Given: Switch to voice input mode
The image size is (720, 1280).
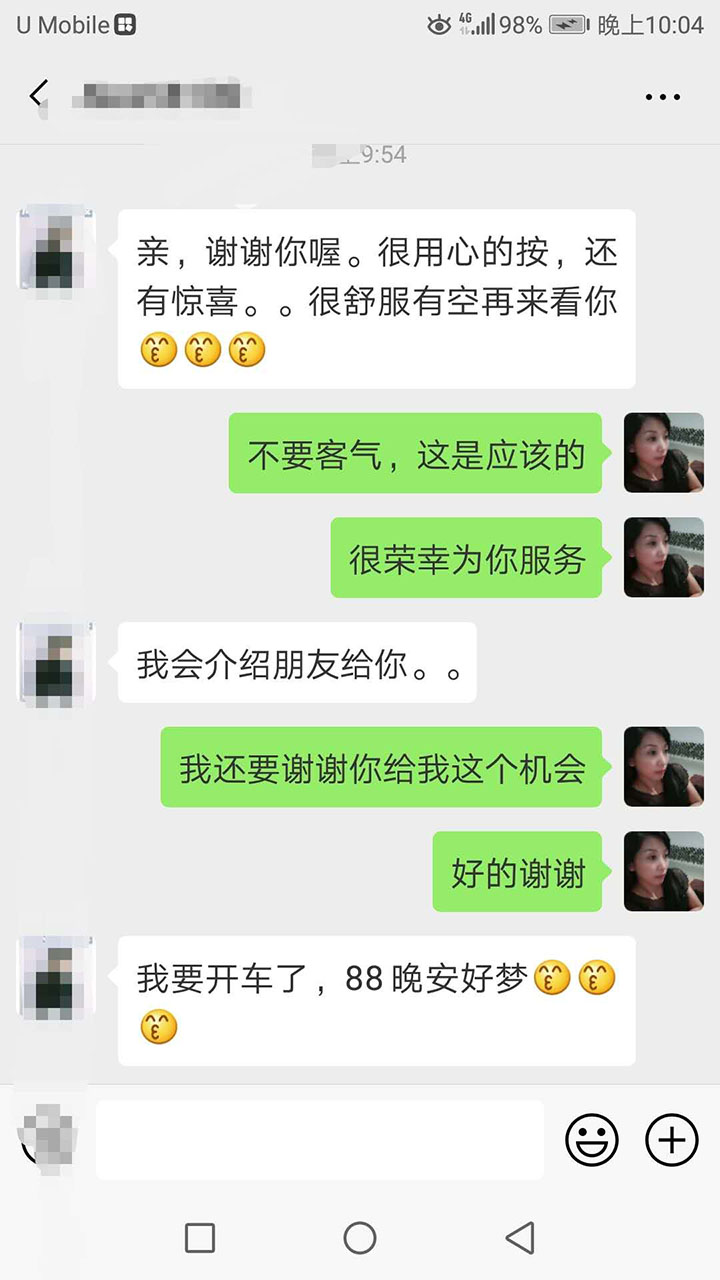Looking at the screenshot, I should point(48,1138).
